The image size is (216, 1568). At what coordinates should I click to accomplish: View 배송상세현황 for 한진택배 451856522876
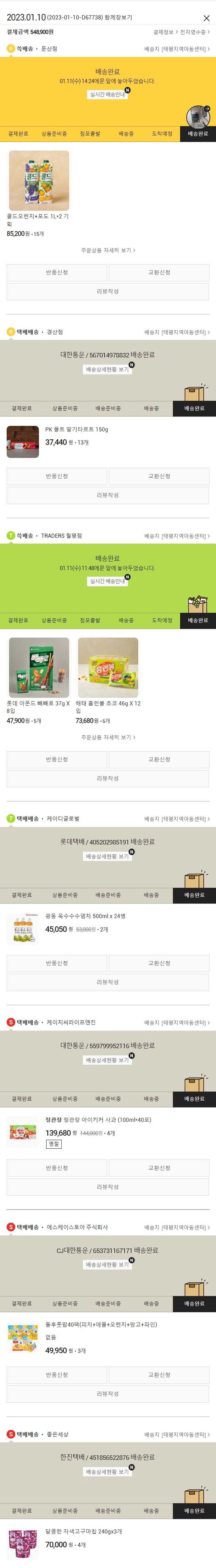click(x=107, y=1472)
